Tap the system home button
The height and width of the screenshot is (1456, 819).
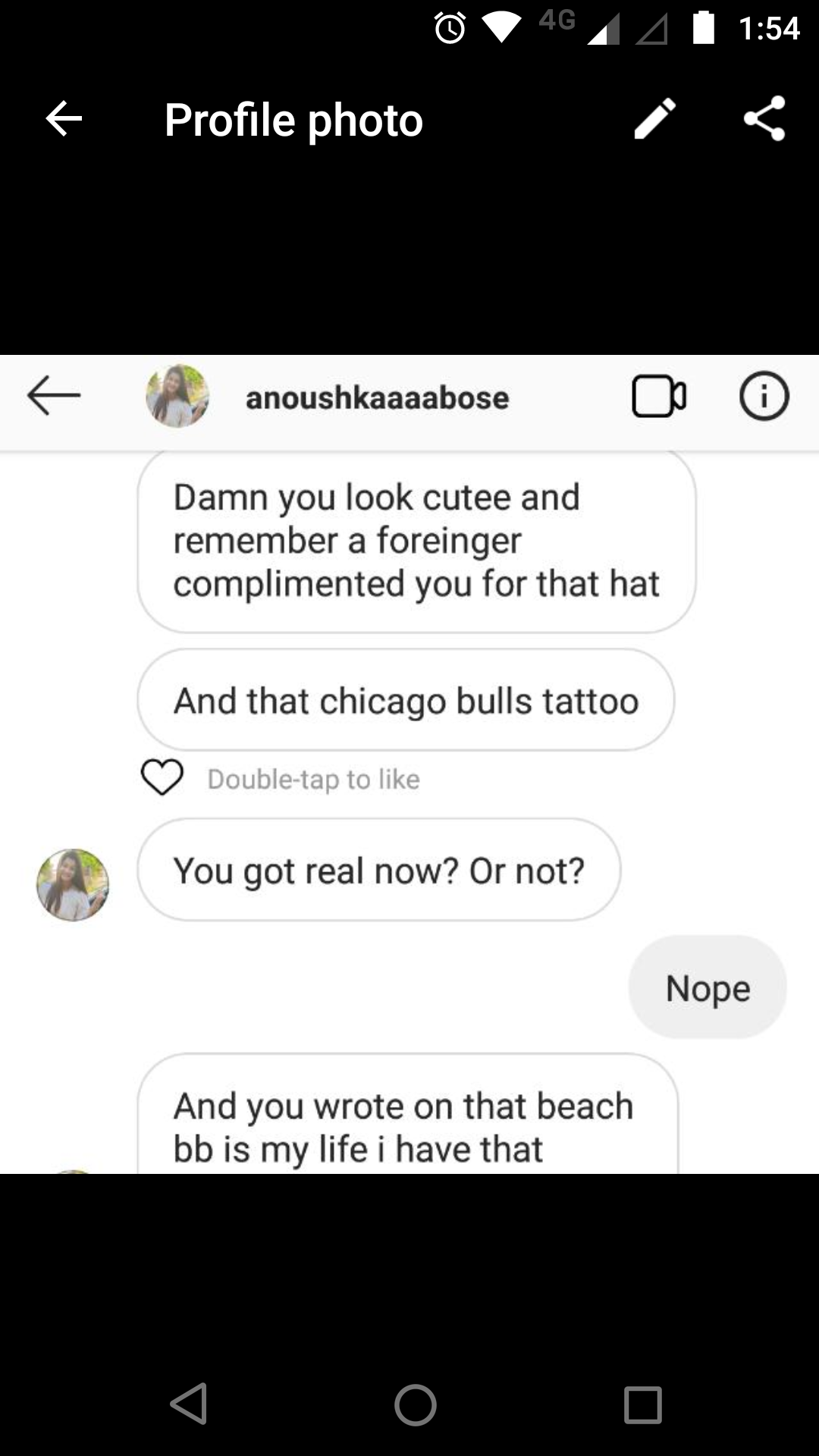(416, 1404)
